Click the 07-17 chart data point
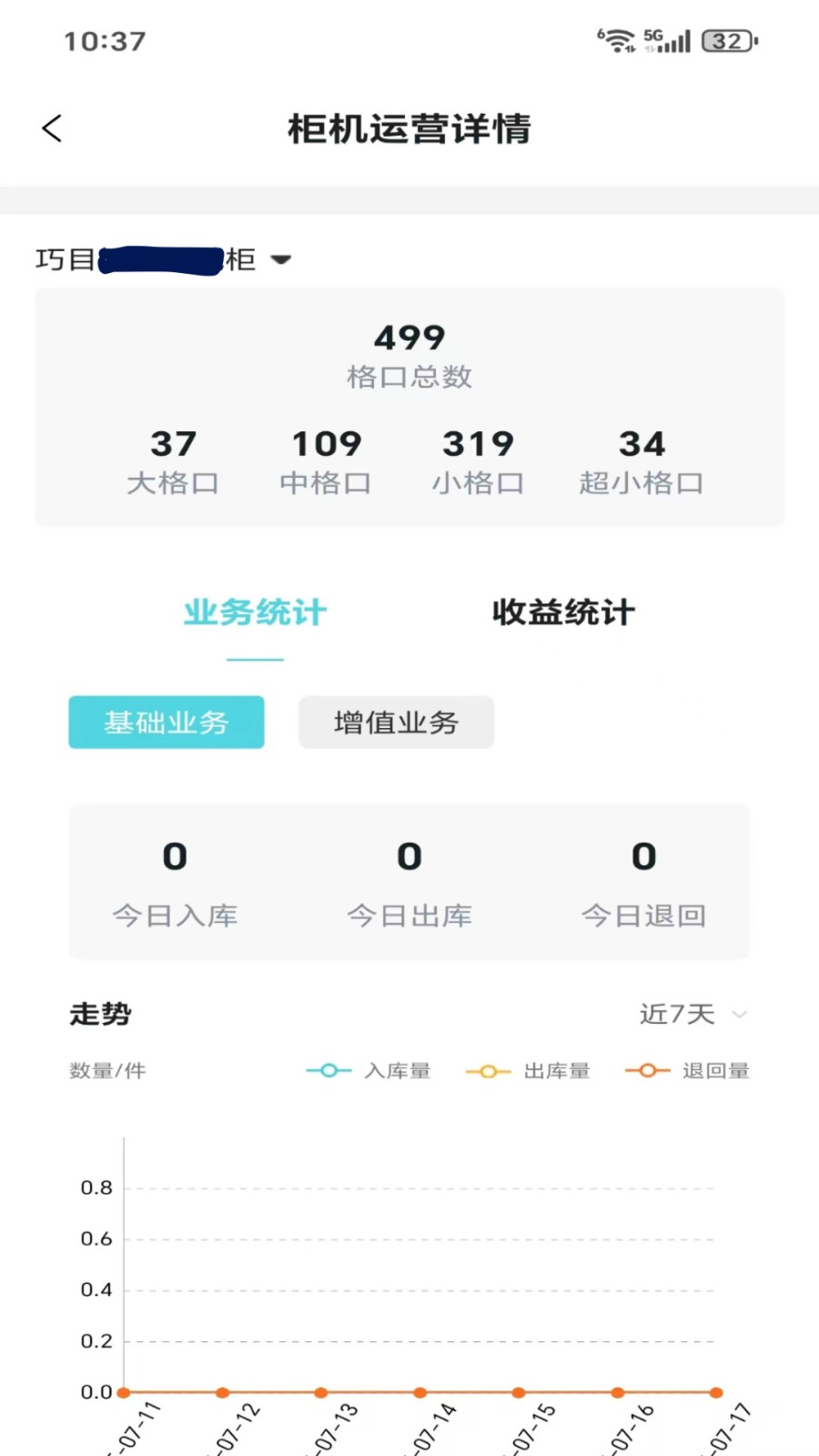The image size is (819, 1456). (x=715, y=1391)
